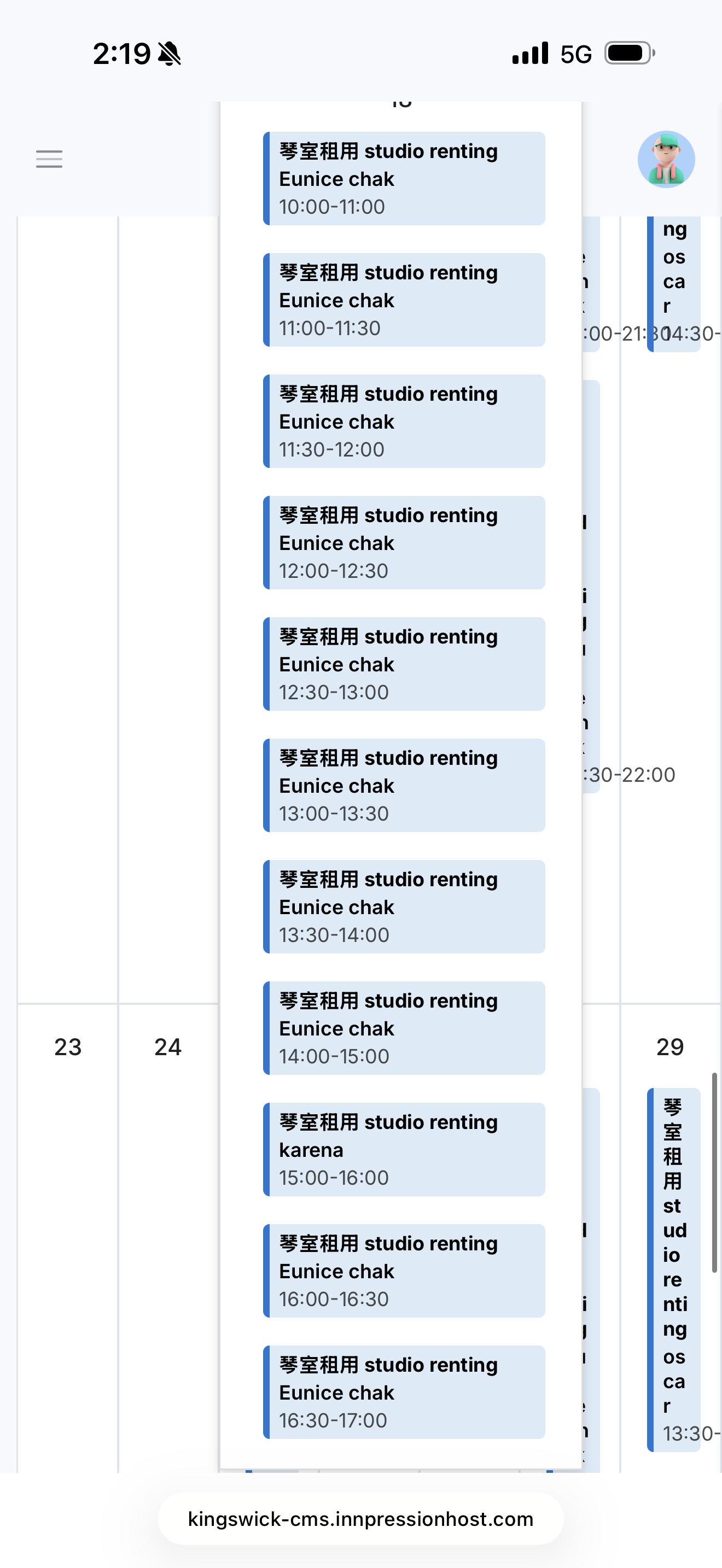Open the oscar studio renting event on day 29

(x=674, y=1269)
